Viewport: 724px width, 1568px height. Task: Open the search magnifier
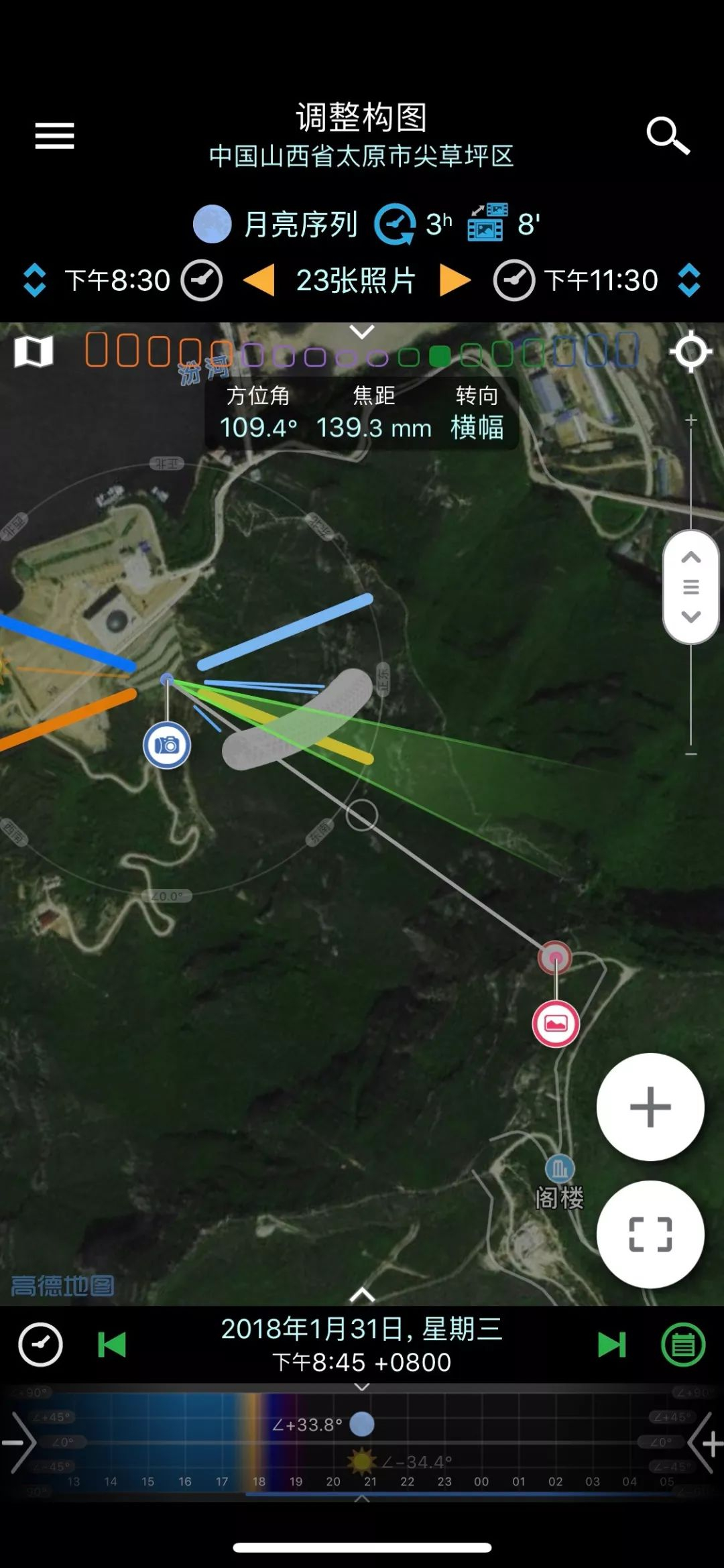(x=667, y=136)
